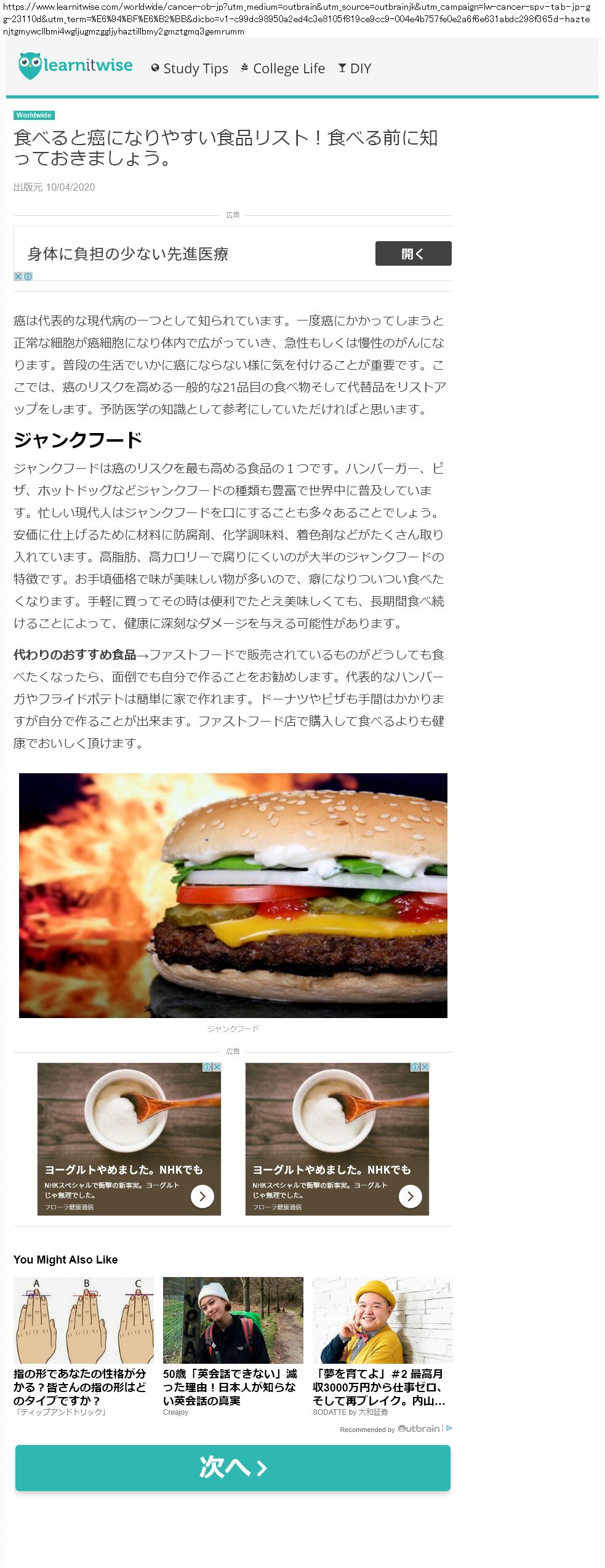The width and height of the screenshot is (605, 1568).
Task: Switch to the DIY section
Action: [x=355, y=68]
